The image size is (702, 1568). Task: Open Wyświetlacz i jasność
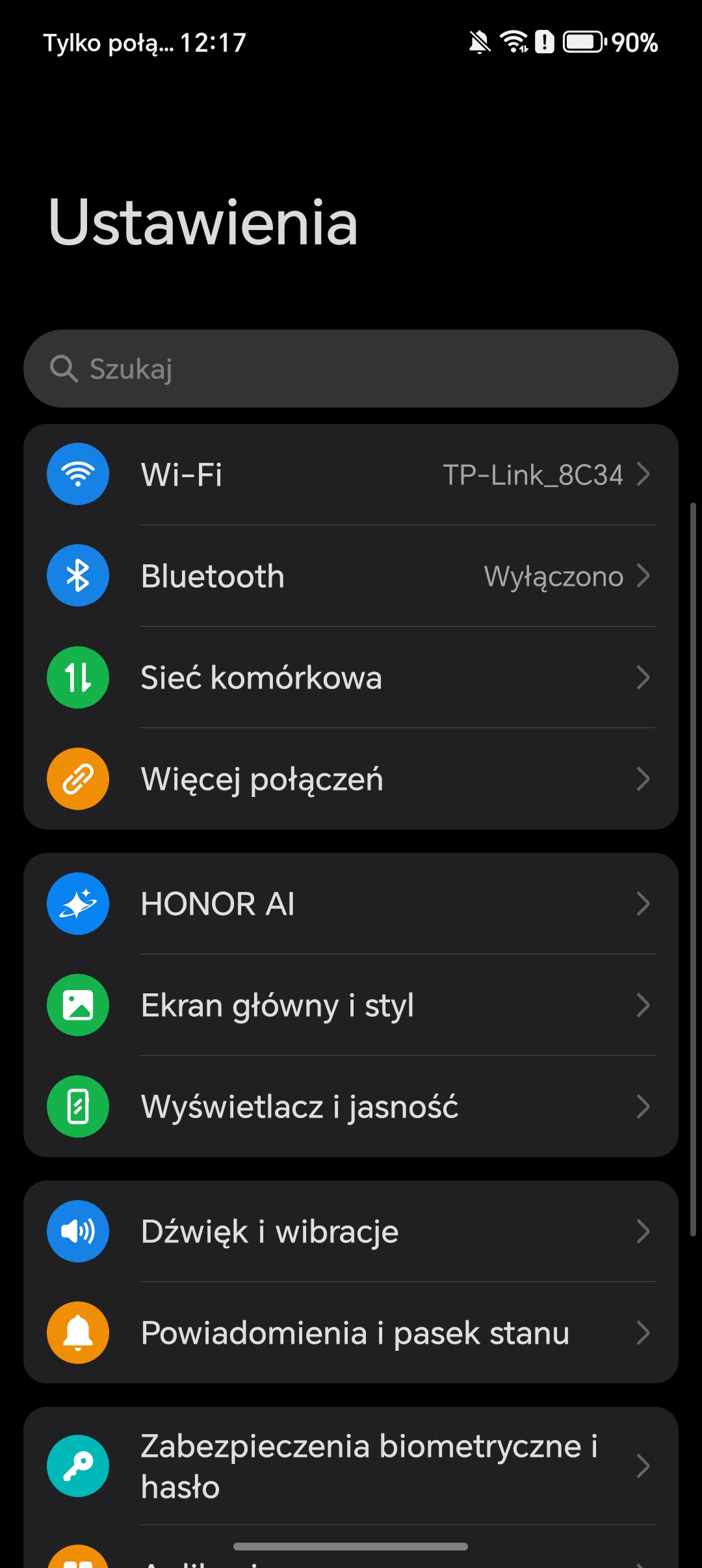[x=351, y=1106]
